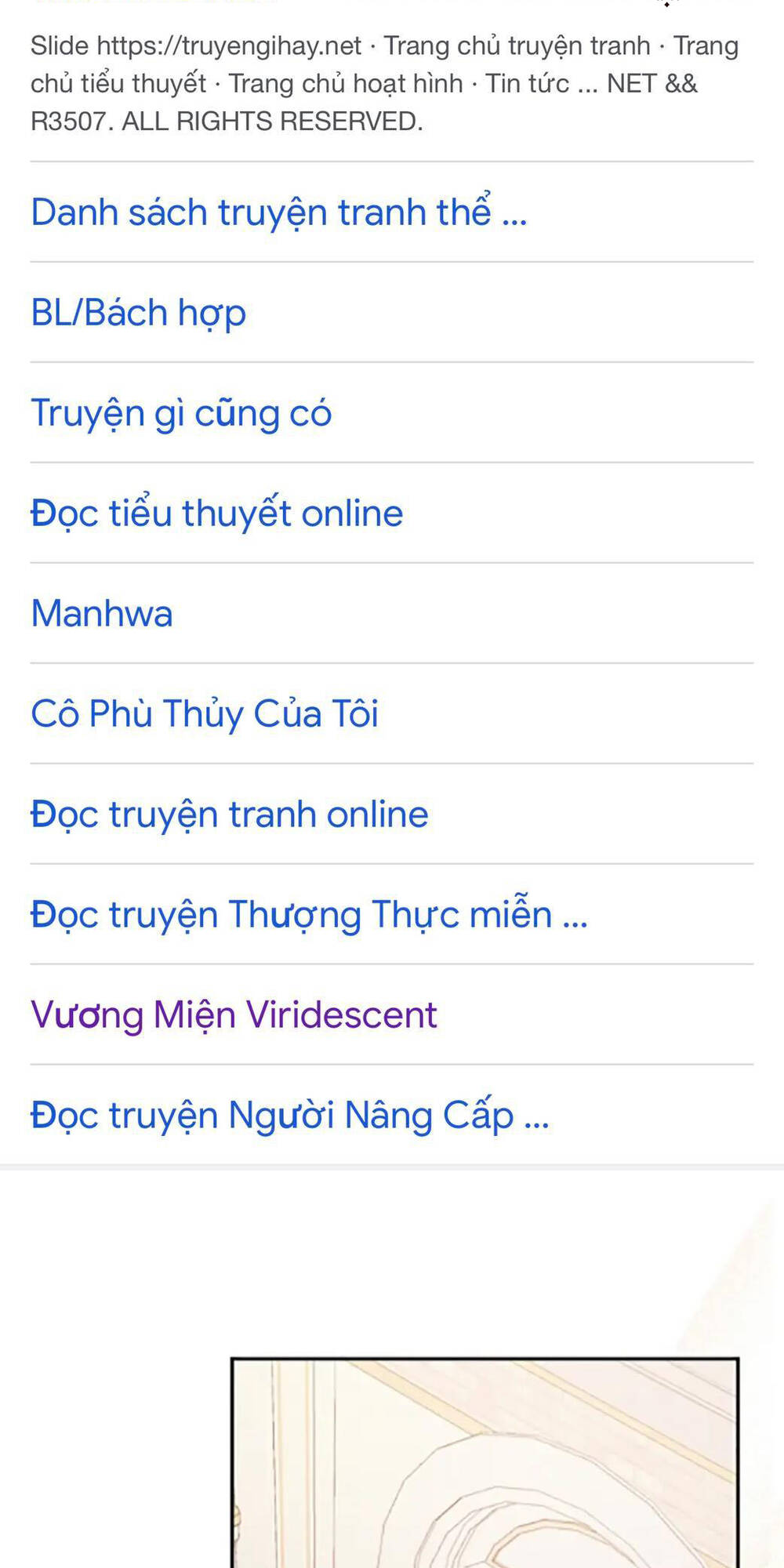Open the 'Truyện gì cũng có' link
The image size is (784, 1568).
[x=180, y=412]
